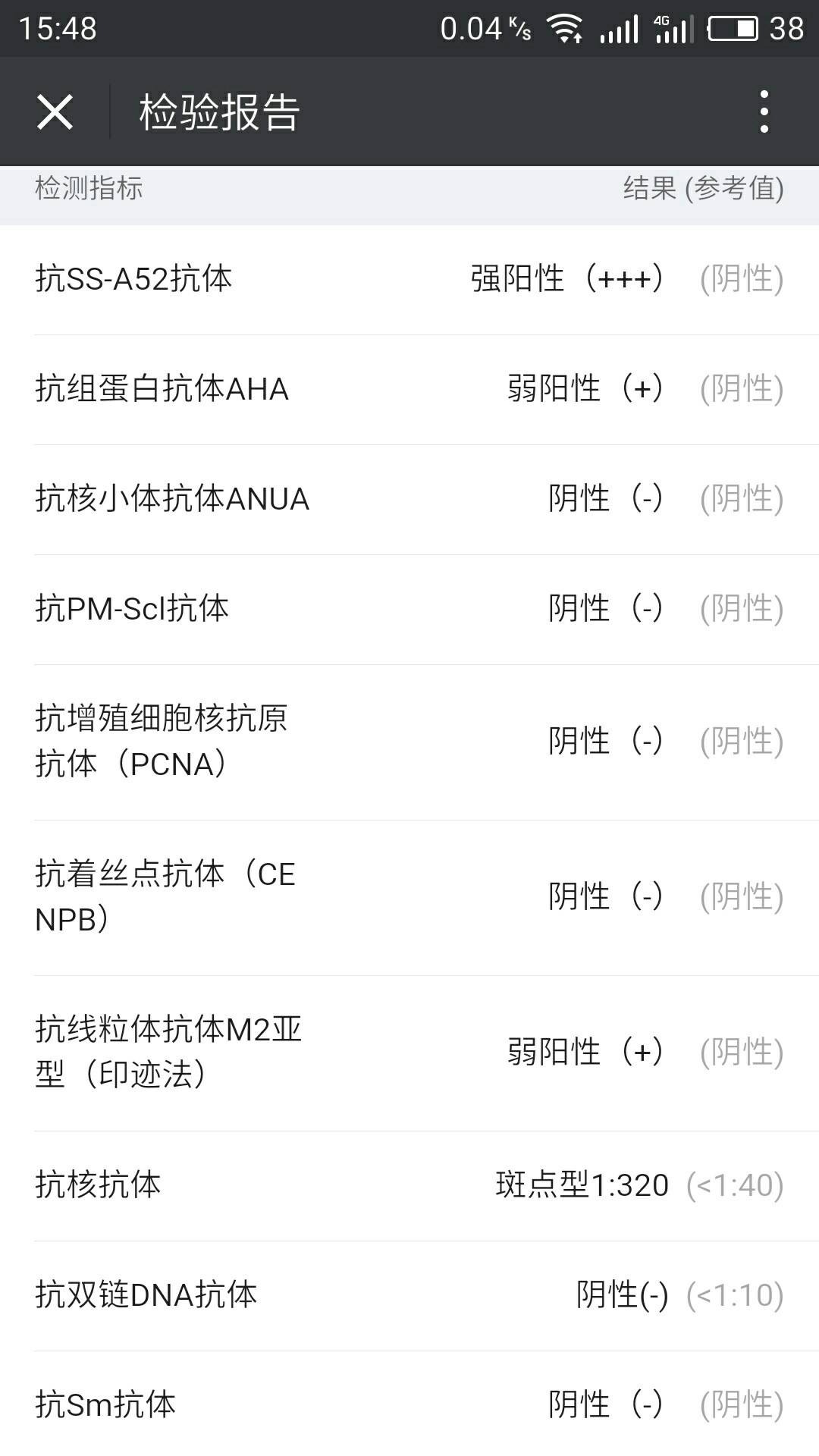Open the three-dot overflow menu
This screenshot has width=819, height=1456.
[764, 112]
